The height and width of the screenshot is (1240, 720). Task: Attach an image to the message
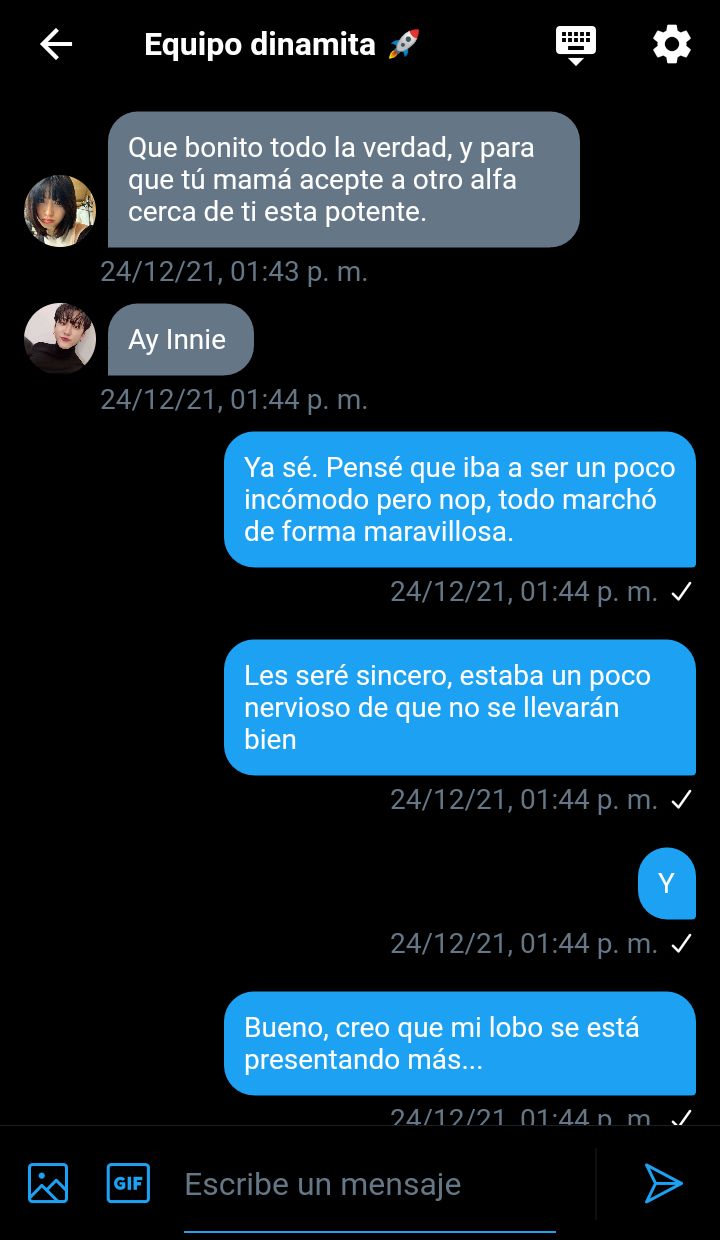coord(48,1184)
